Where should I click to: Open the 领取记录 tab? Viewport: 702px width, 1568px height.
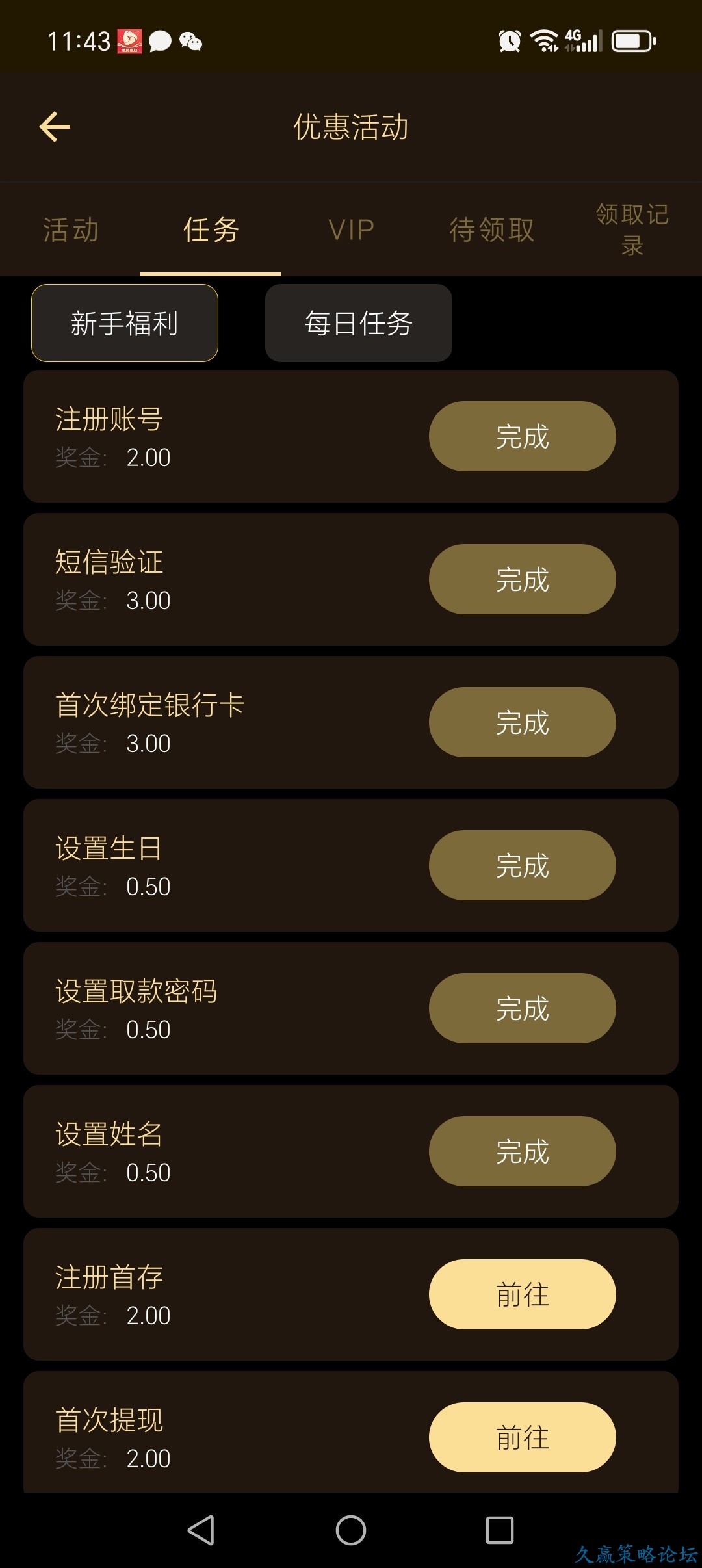[632, 230]
